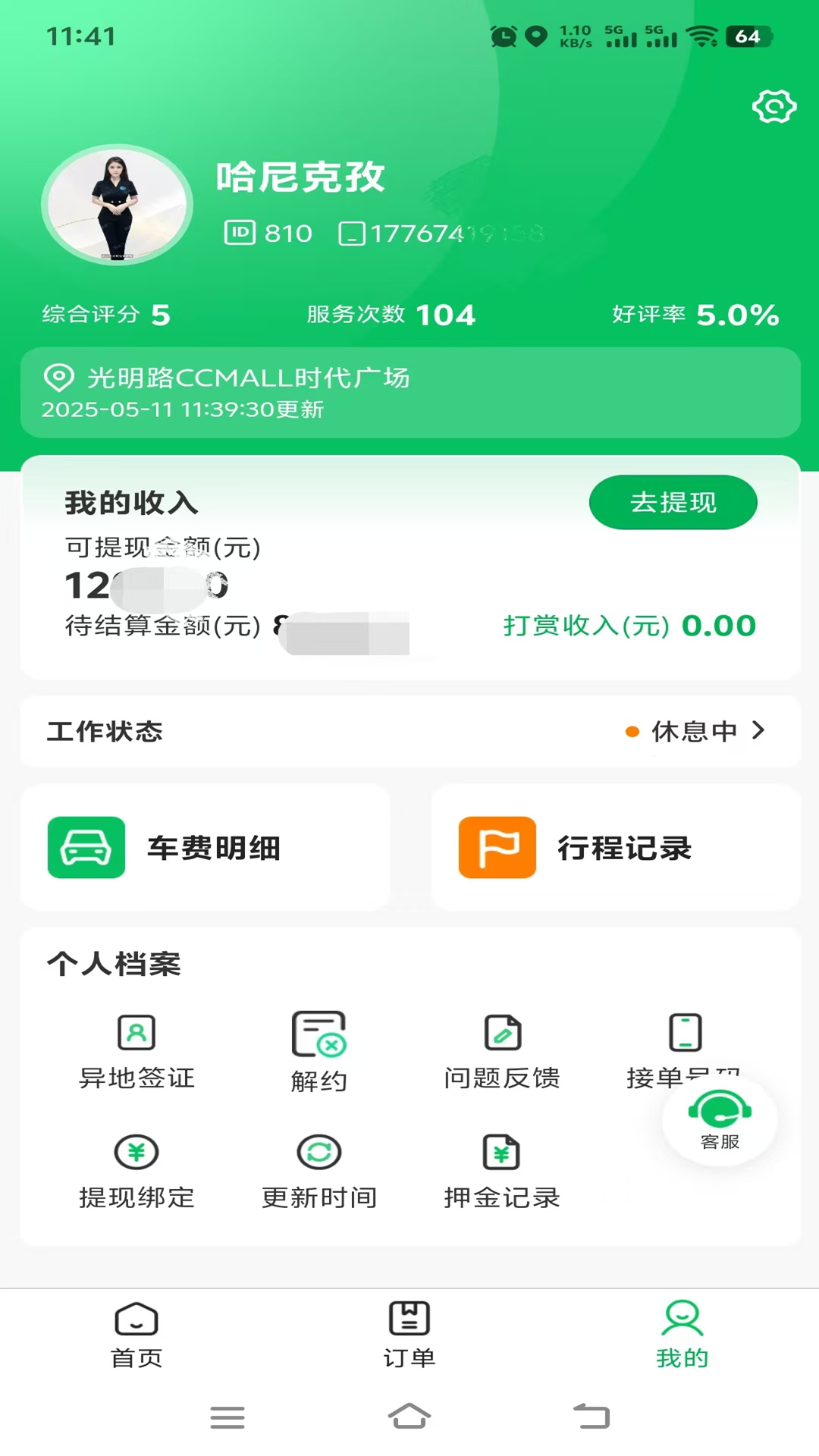Open 问题反馈 feedback icon
Viewport: 819px width, 1456px height.
[502, 1033]
